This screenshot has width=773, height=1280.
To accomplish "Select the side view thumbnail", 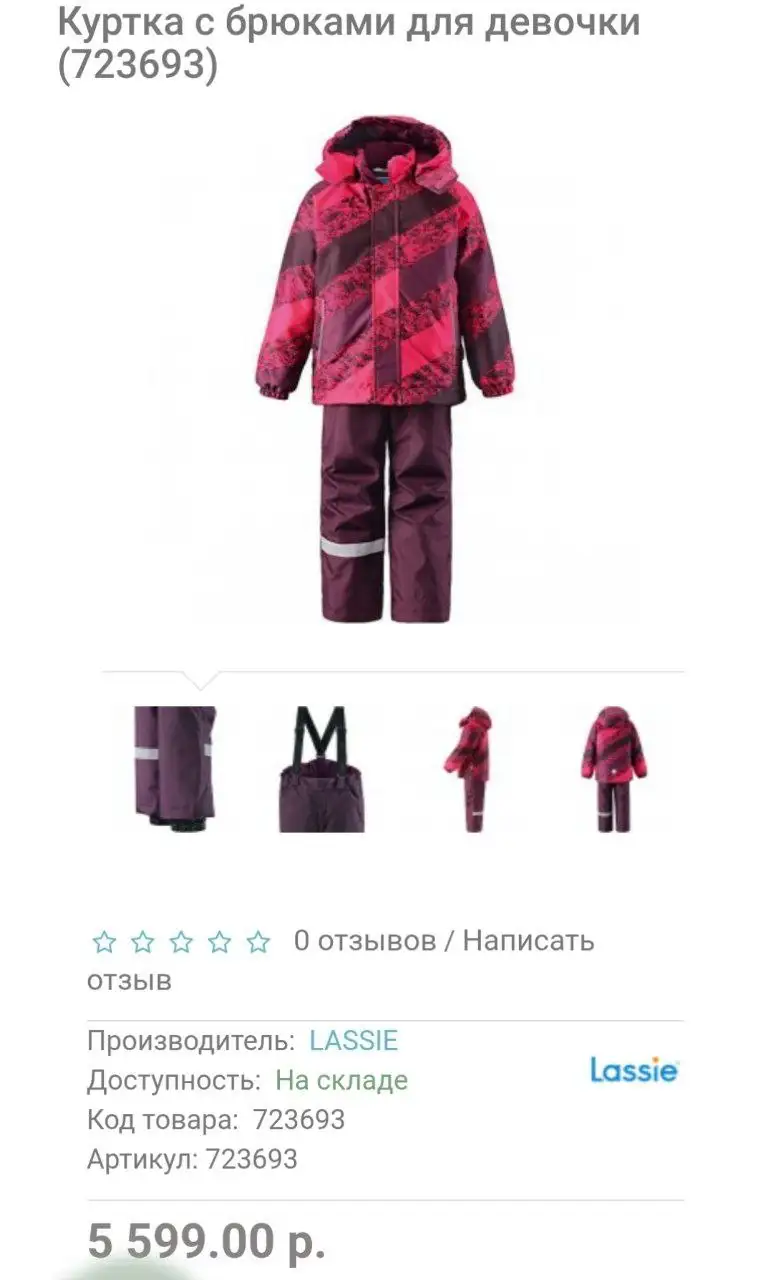I will [x=467, y=768].
